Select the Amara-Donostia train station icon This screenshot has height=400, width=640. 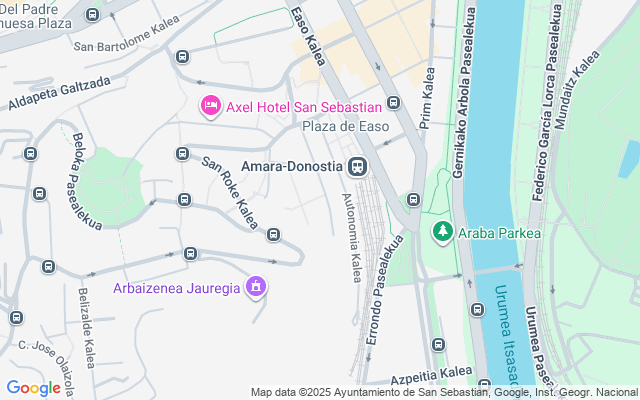358,167
